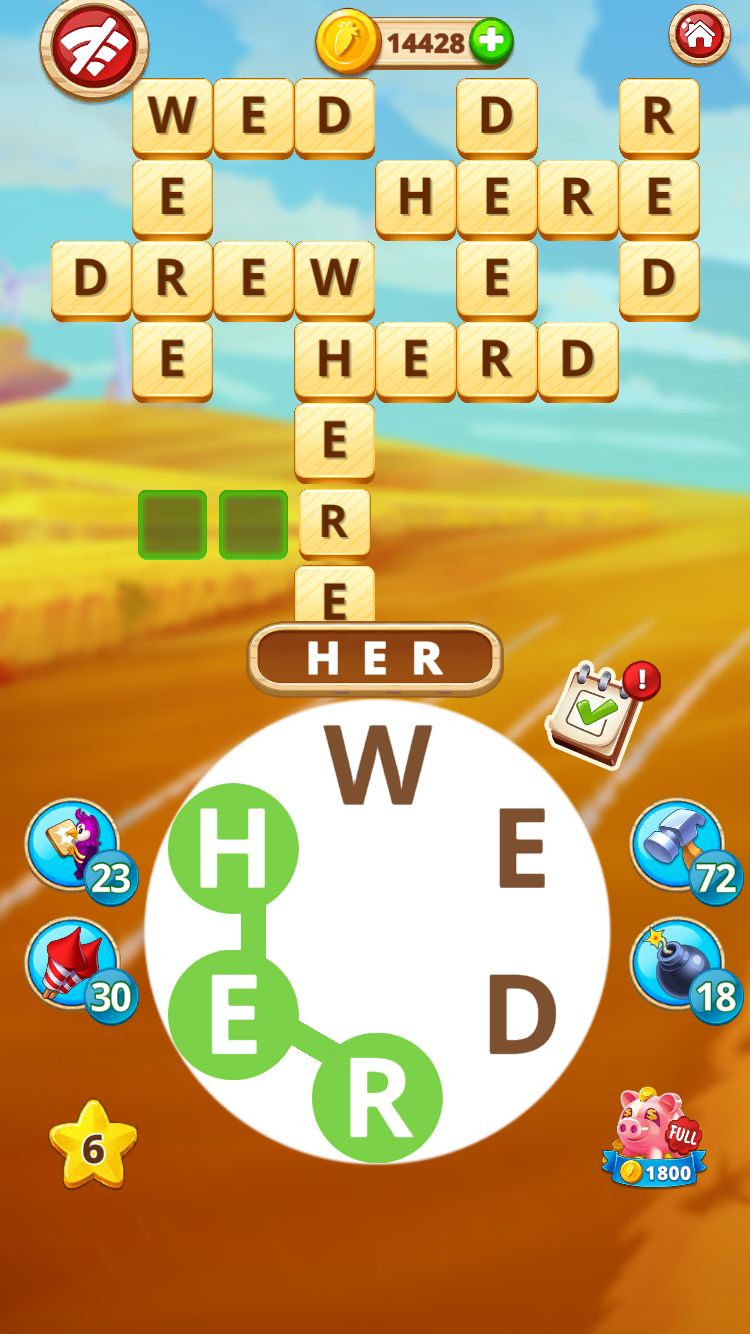Select letter D on the wheel
Image resolution: width=750 pixels, height=1334 pixels.
coord(521,1016)
